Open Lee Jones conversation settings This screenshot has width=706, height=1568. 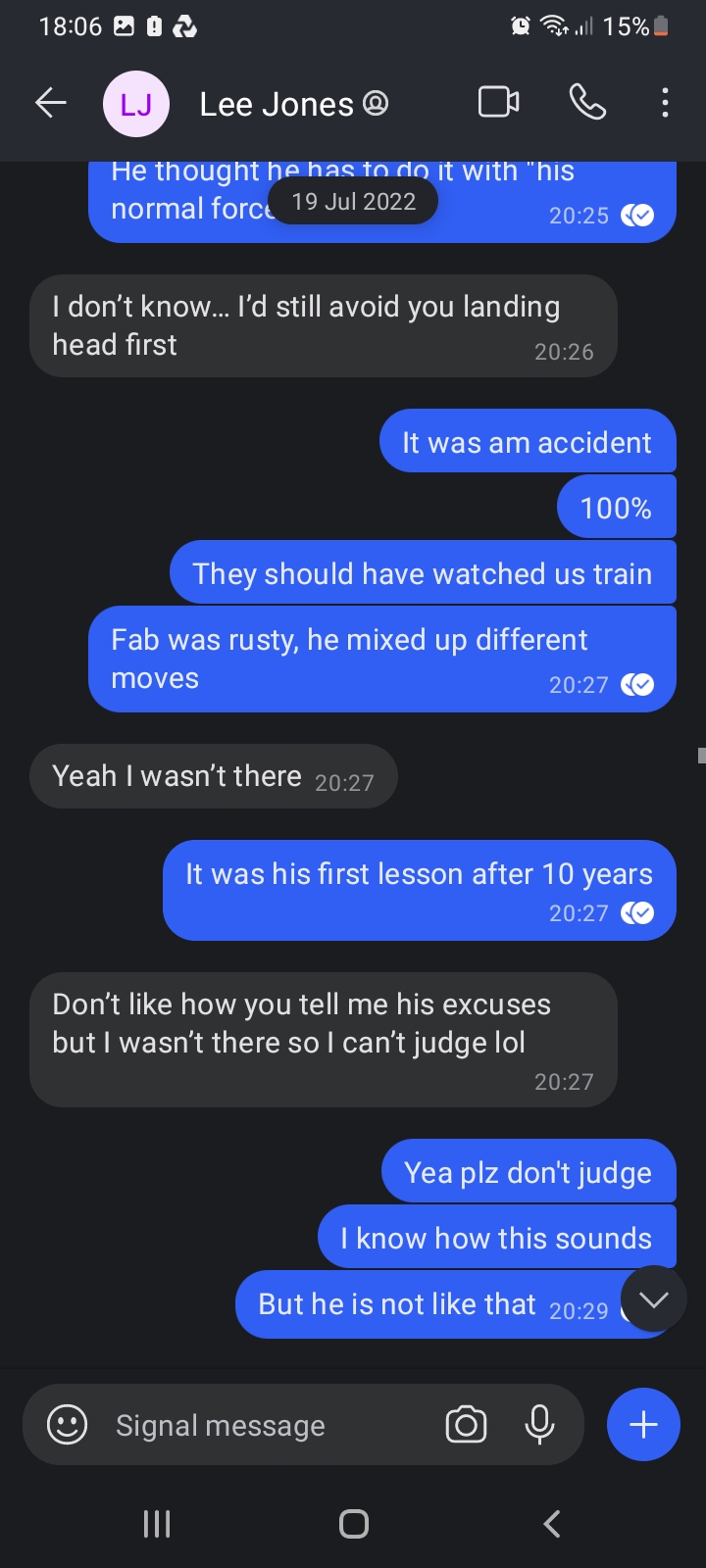pyautogui.click(x=292, y=104)
